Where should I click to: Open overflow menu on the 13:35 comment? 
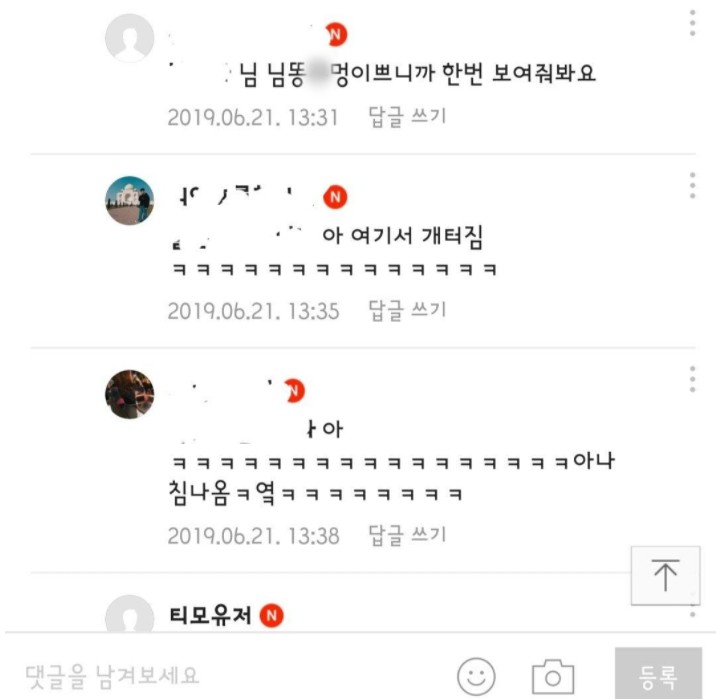pos(692,185)
